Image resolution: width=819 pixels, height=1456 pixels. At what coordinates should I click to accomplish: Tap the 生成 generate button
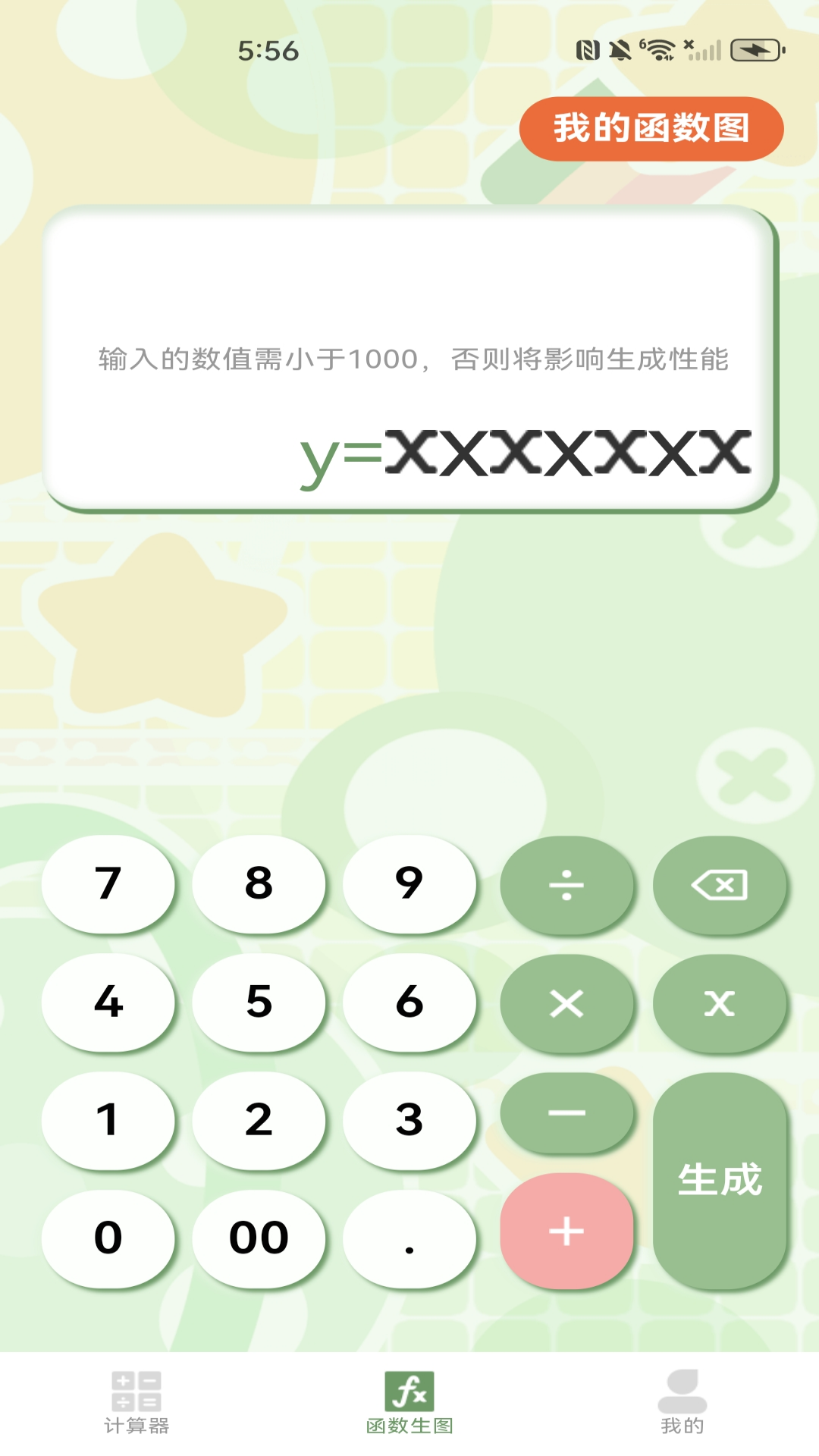[x=719, y=1180]
